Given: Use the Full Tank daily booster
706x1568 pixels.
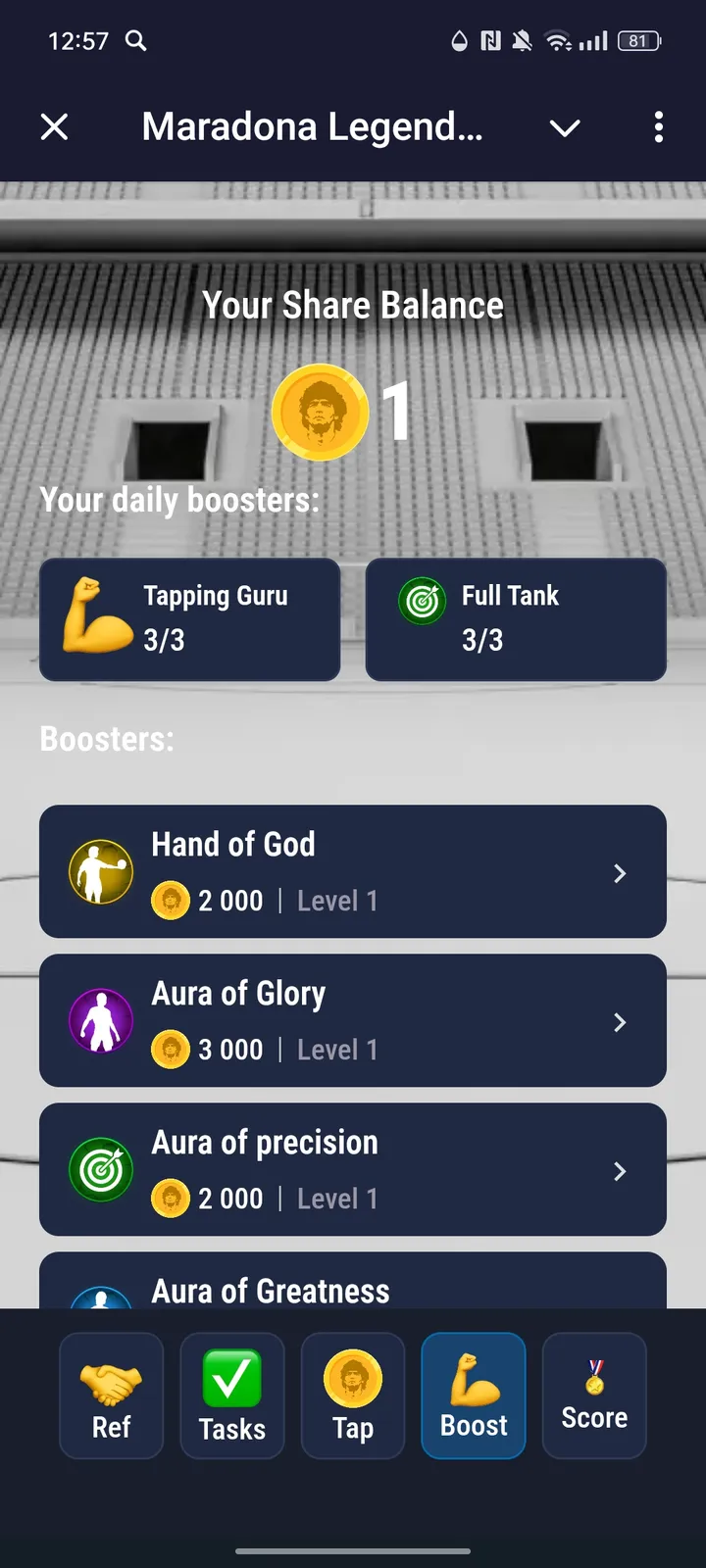Looking at the screenshot, I should (516, 619).
